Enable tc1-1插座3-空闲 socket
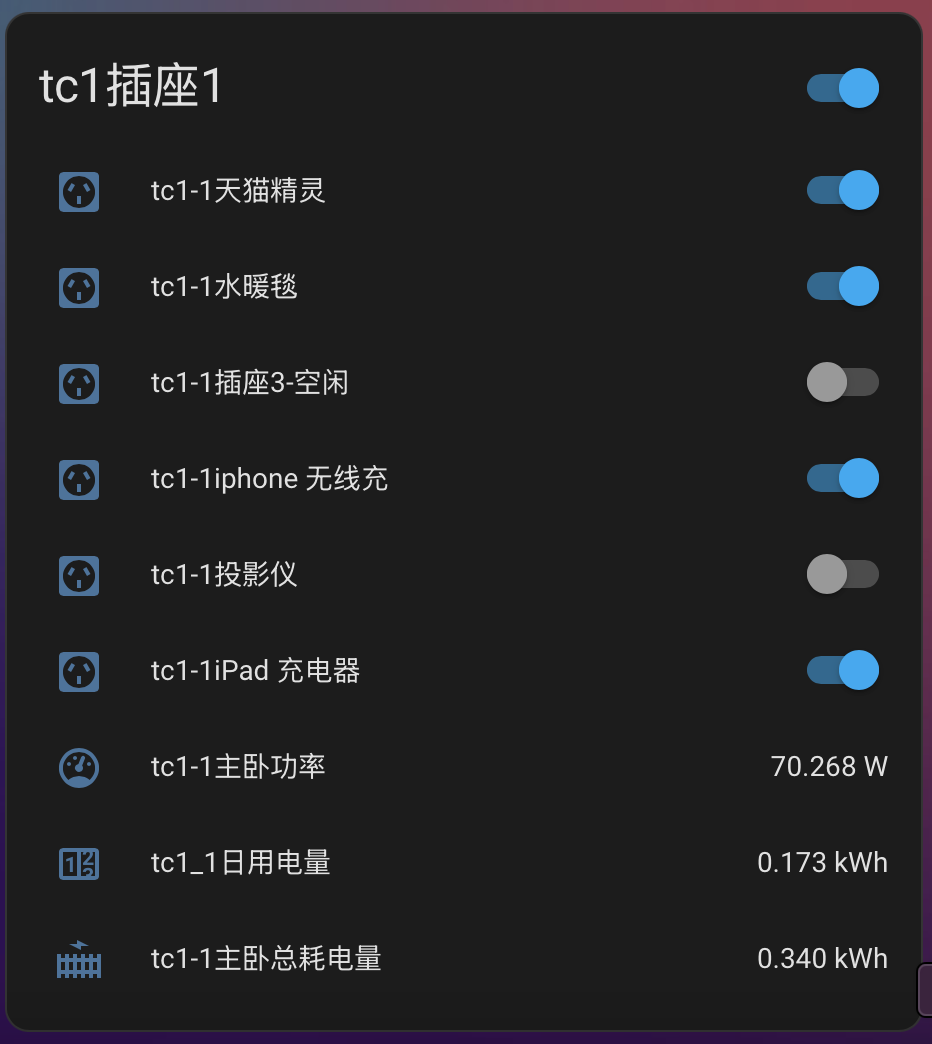 point(842,382)
